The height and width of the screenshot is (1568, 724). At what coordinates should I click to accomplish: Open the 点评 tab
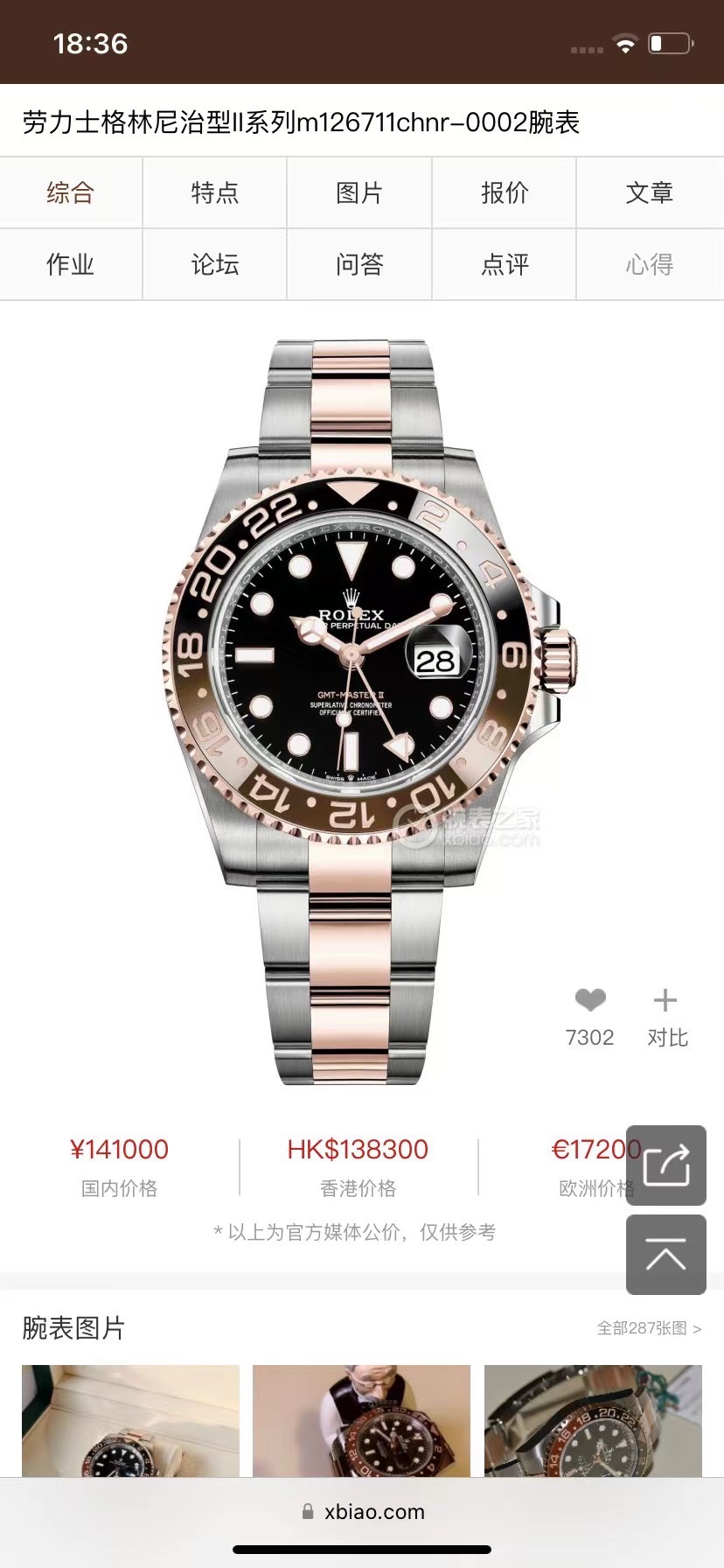[x=505, y=264]
